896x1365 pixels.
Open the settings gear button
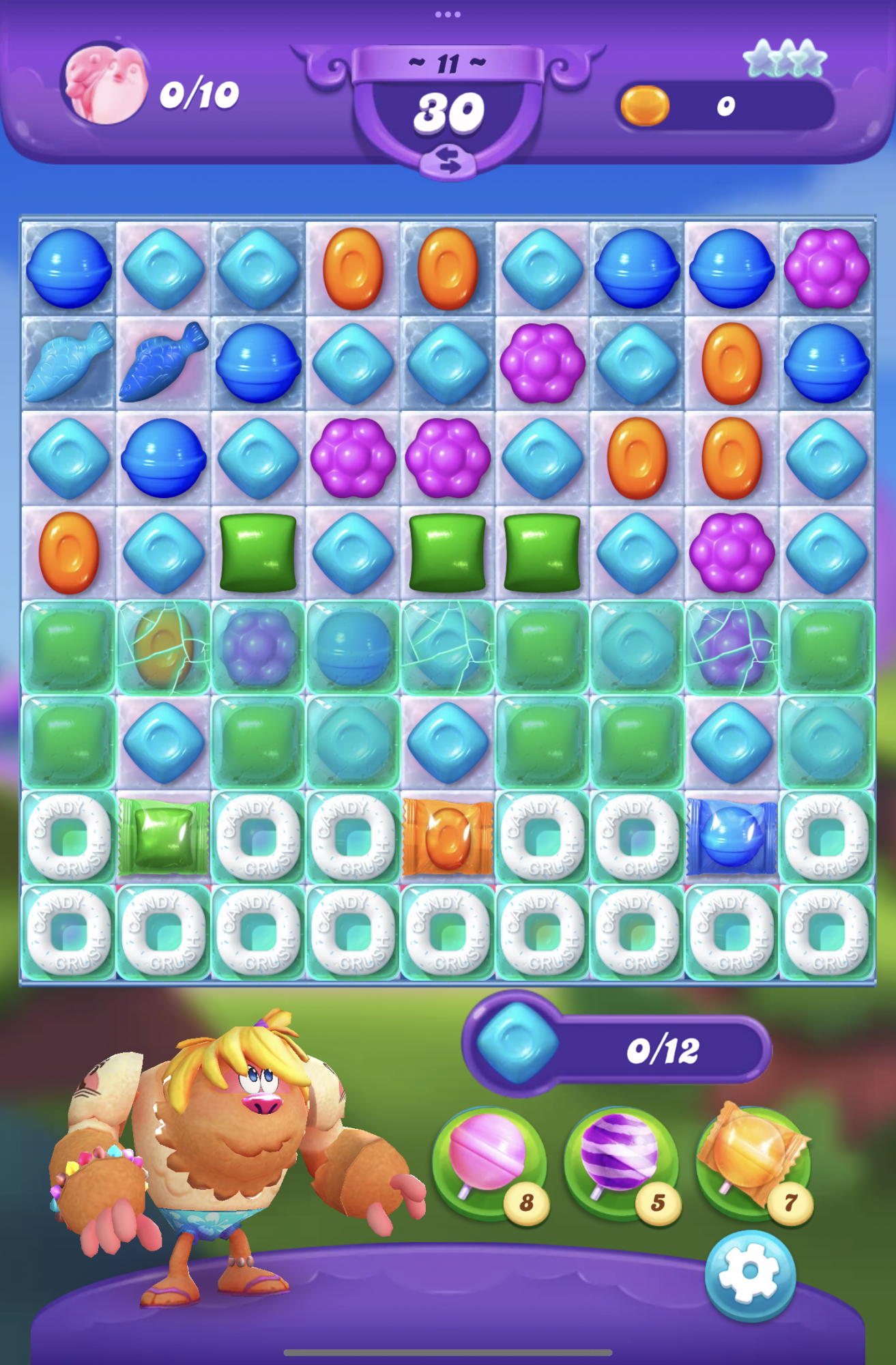749,1271
